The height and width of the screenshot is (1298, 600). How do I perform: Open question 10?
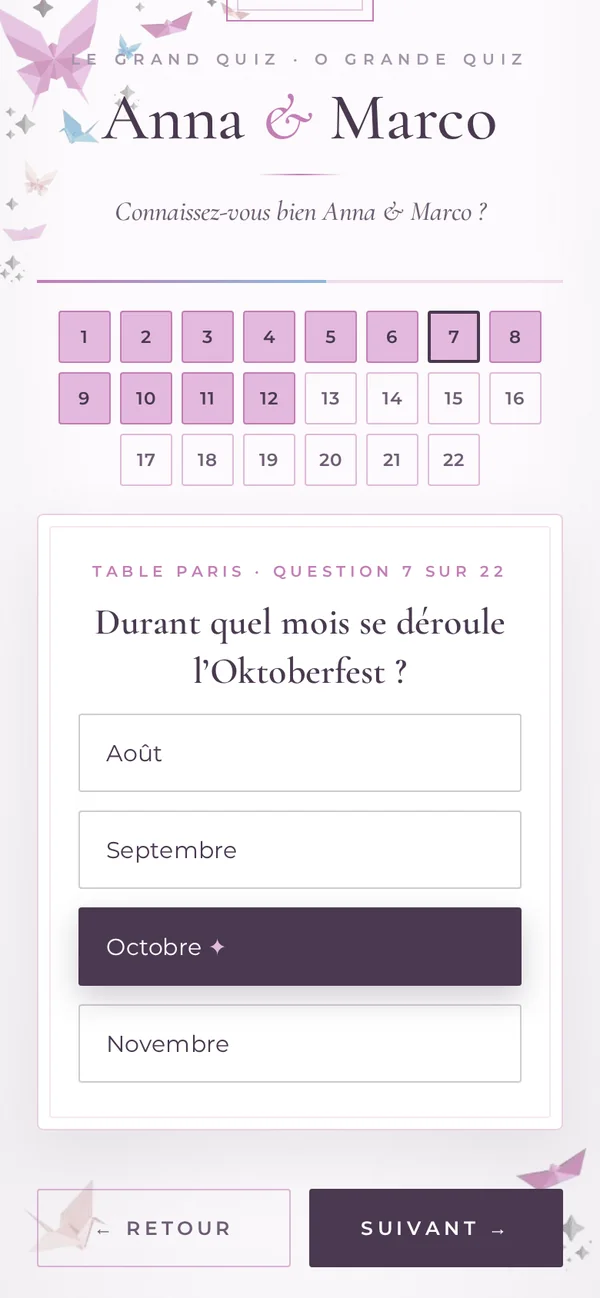pos(146,398)
